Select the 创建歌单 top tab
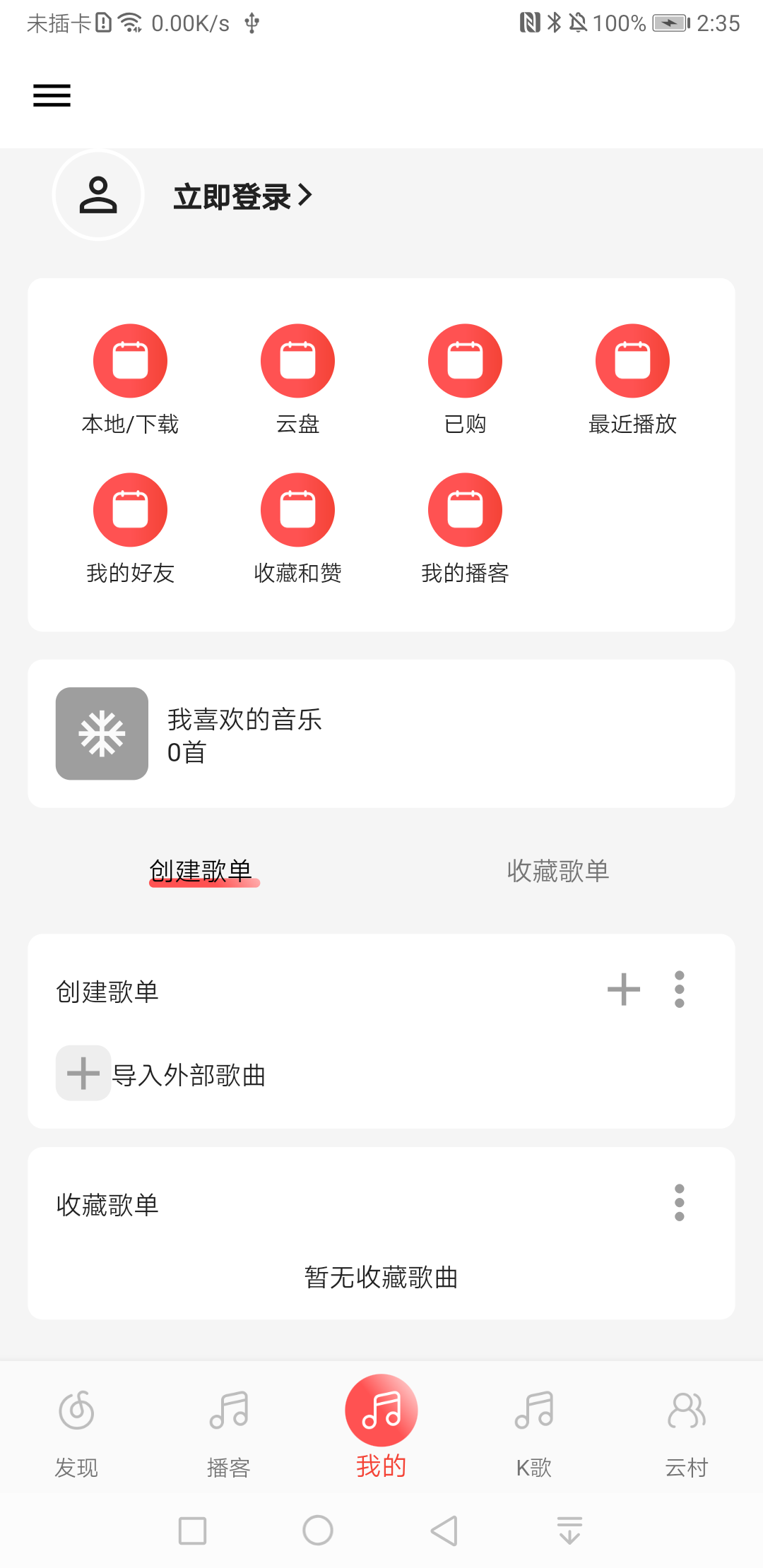The height and width of the screenshot is (1568, 763). 201,871
